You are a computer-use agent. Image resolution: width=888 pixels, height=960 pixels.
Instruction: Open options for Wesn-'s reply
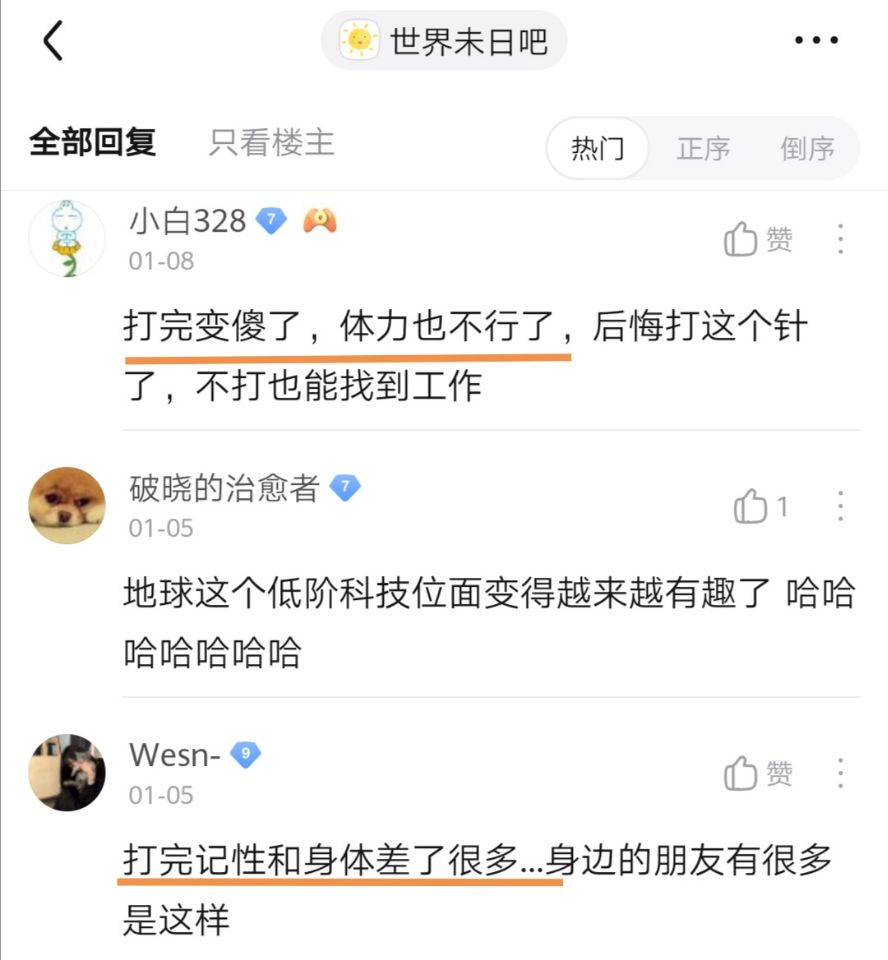[x=840, y=773]
